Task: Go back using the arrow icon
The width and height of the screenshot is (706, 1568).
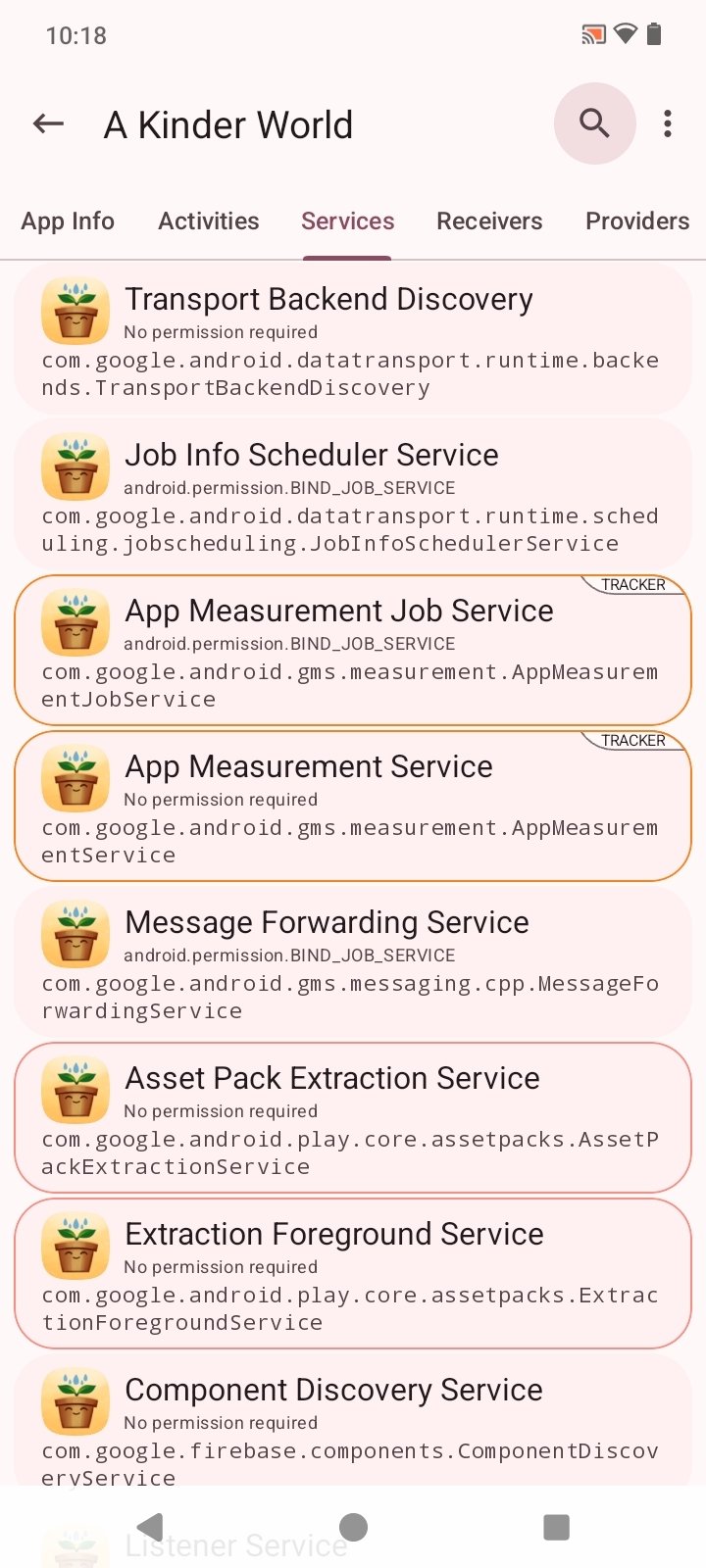Action: [x=48, y=123]
